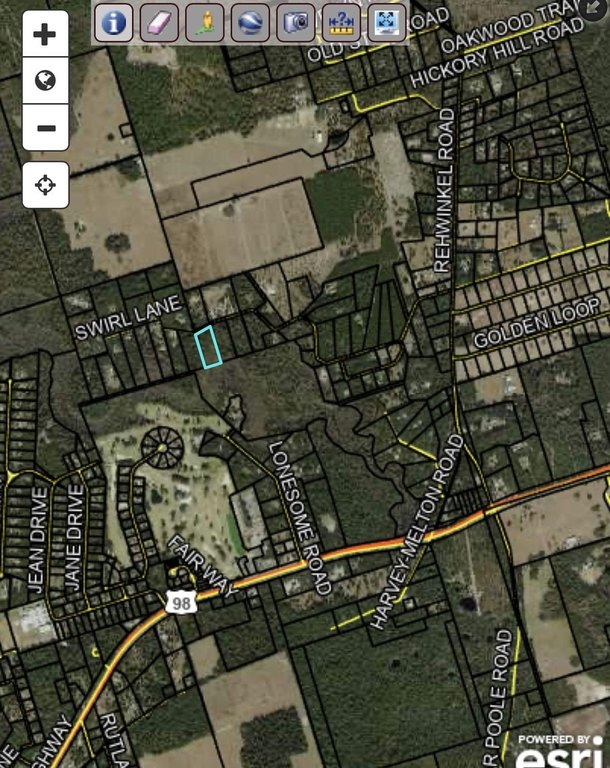Reset map to default globe extent

(45, 82)
